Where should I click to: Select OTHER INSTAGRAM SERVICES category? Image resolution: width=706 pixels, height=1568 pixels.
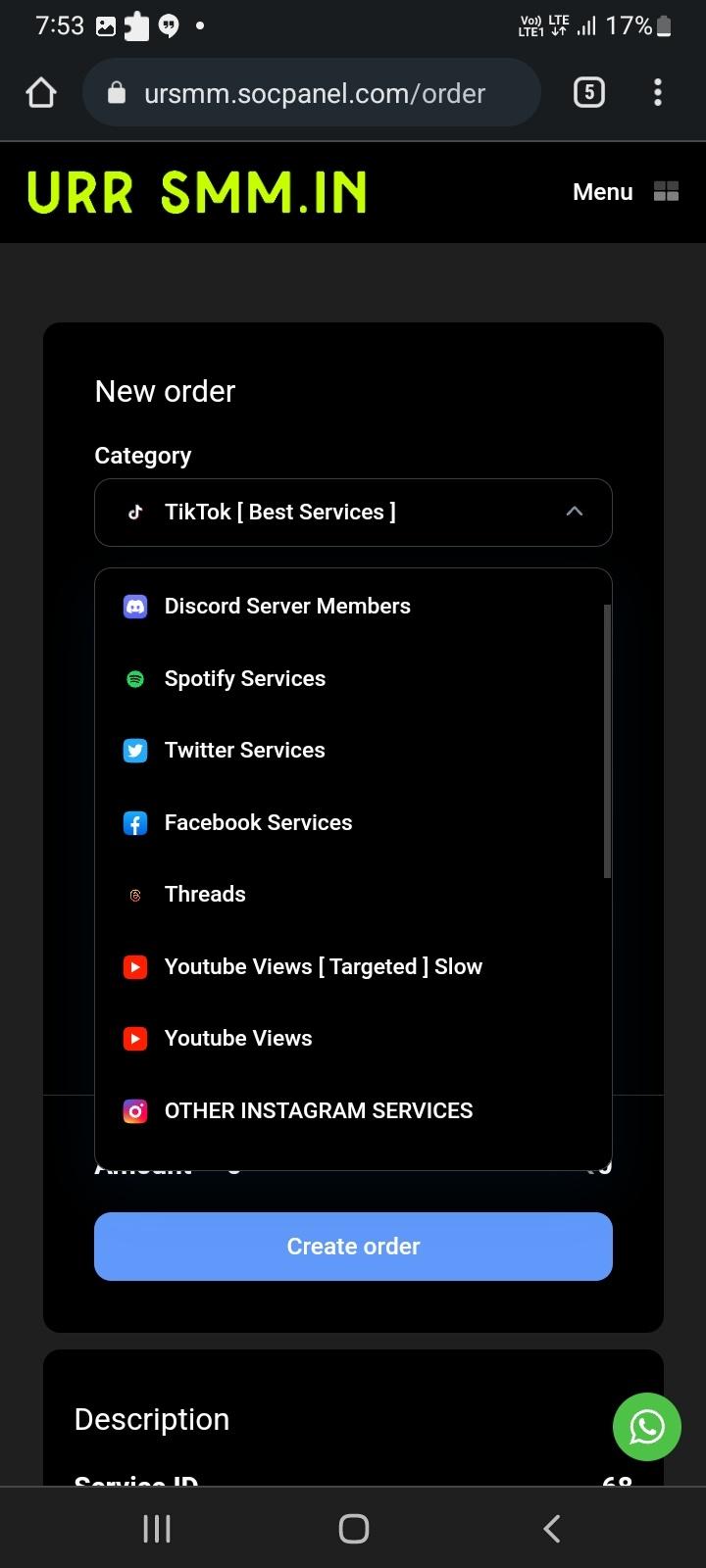pyautogui.click(x=319, y=1110)
